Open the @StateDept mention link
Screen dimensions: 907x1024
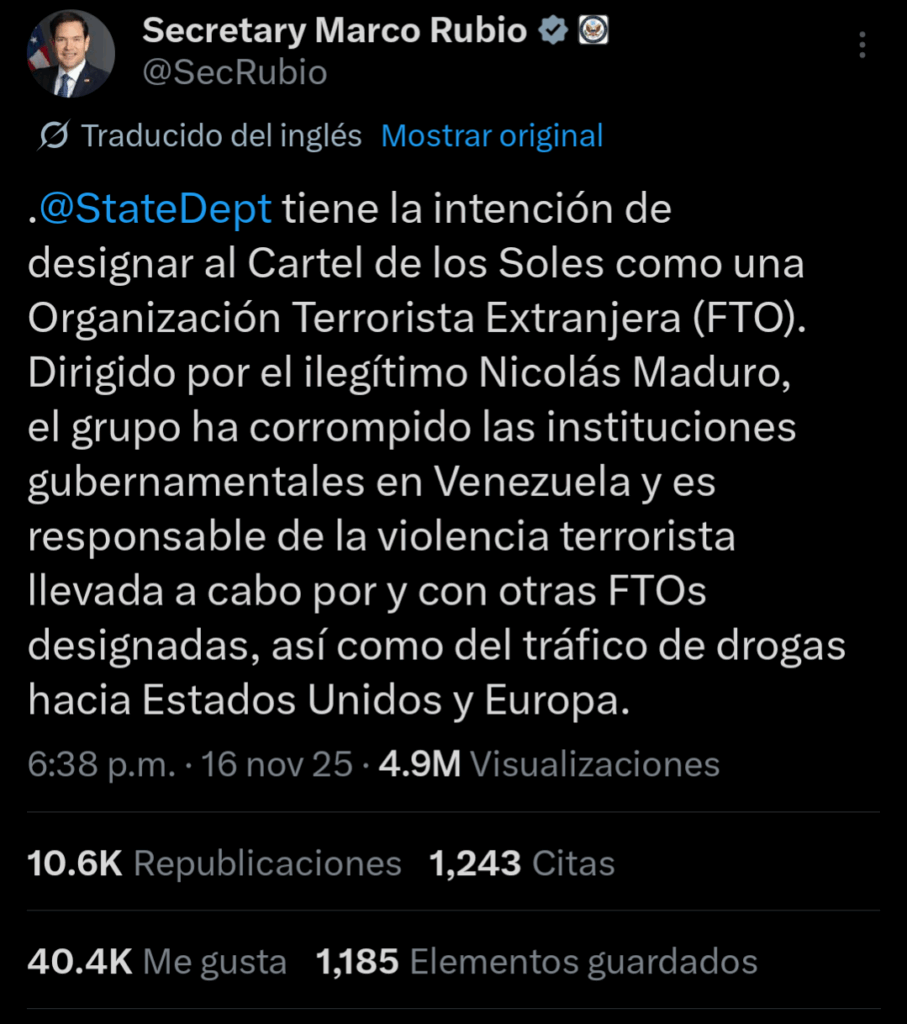point(155,210)
